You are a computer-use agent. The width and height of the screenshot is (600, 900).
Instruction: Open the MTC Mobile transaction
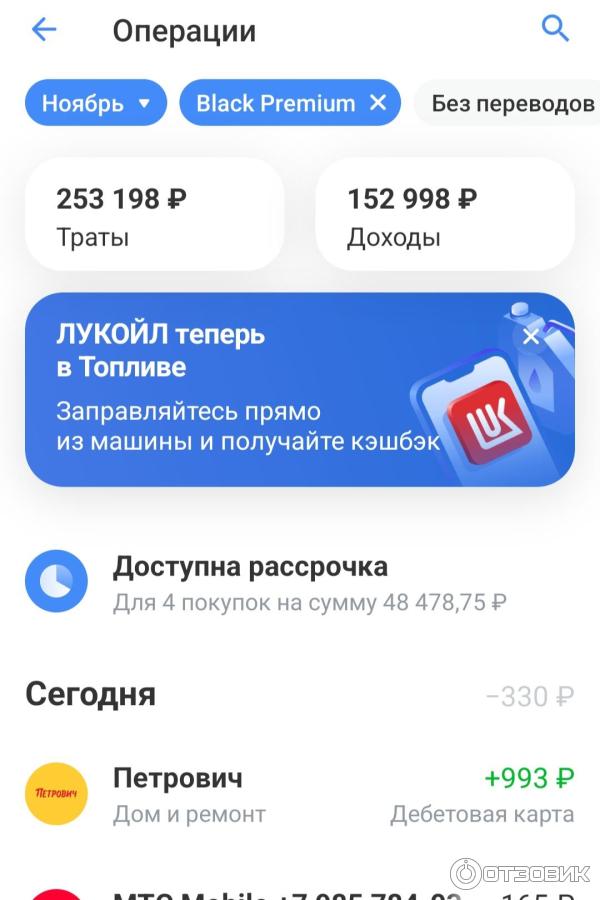300,888
